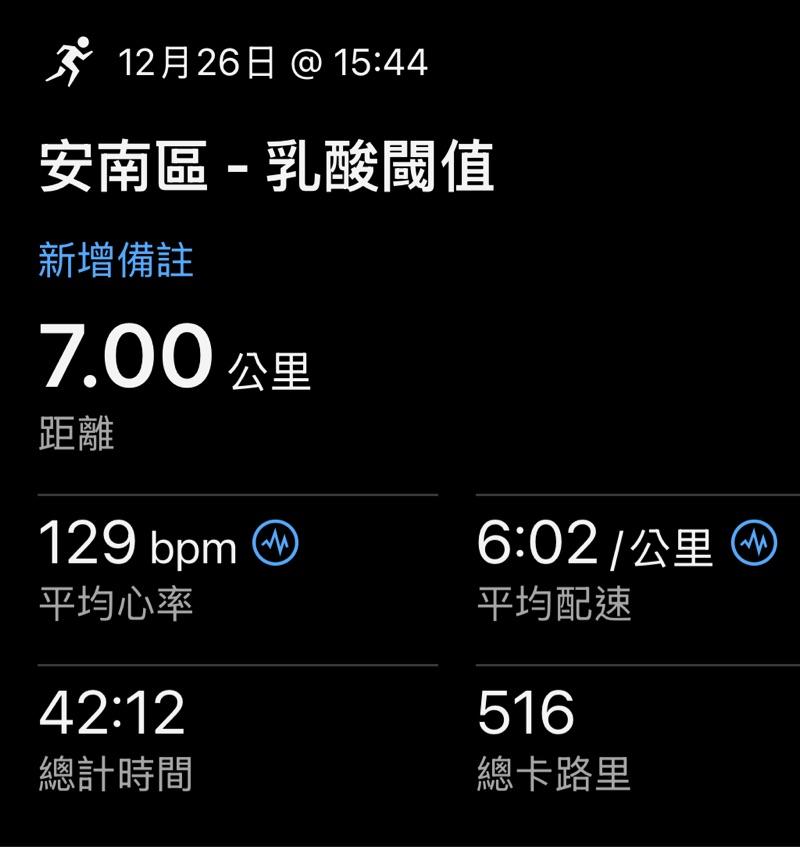Open the pace chart icon beside 6:02 /公里
Image resolution: width=800 pixels, height=847 pixels.
[x=754, y=544]
